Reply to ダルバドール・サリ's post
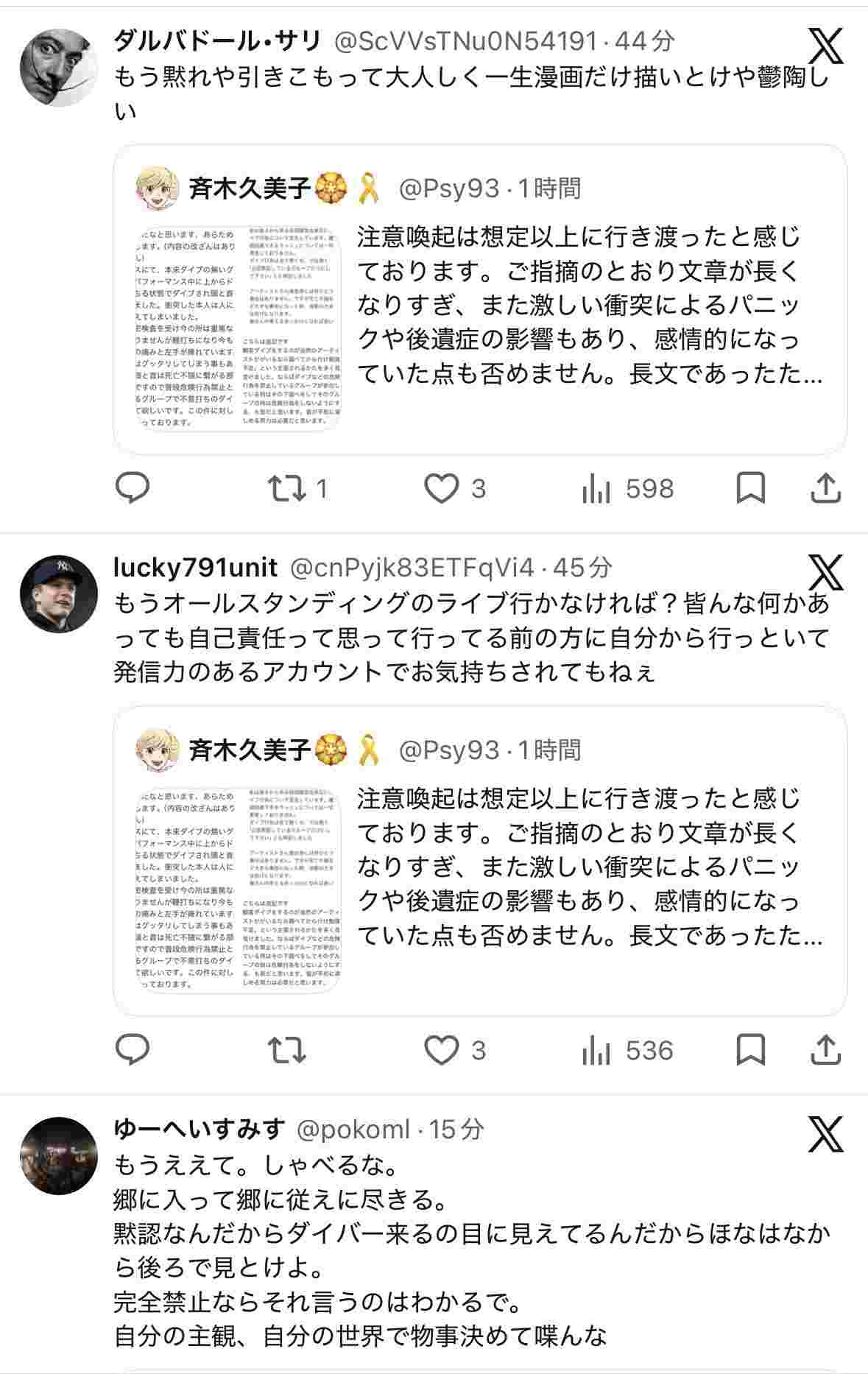This screenshot has width=868, height=1374. pos(133,488)
